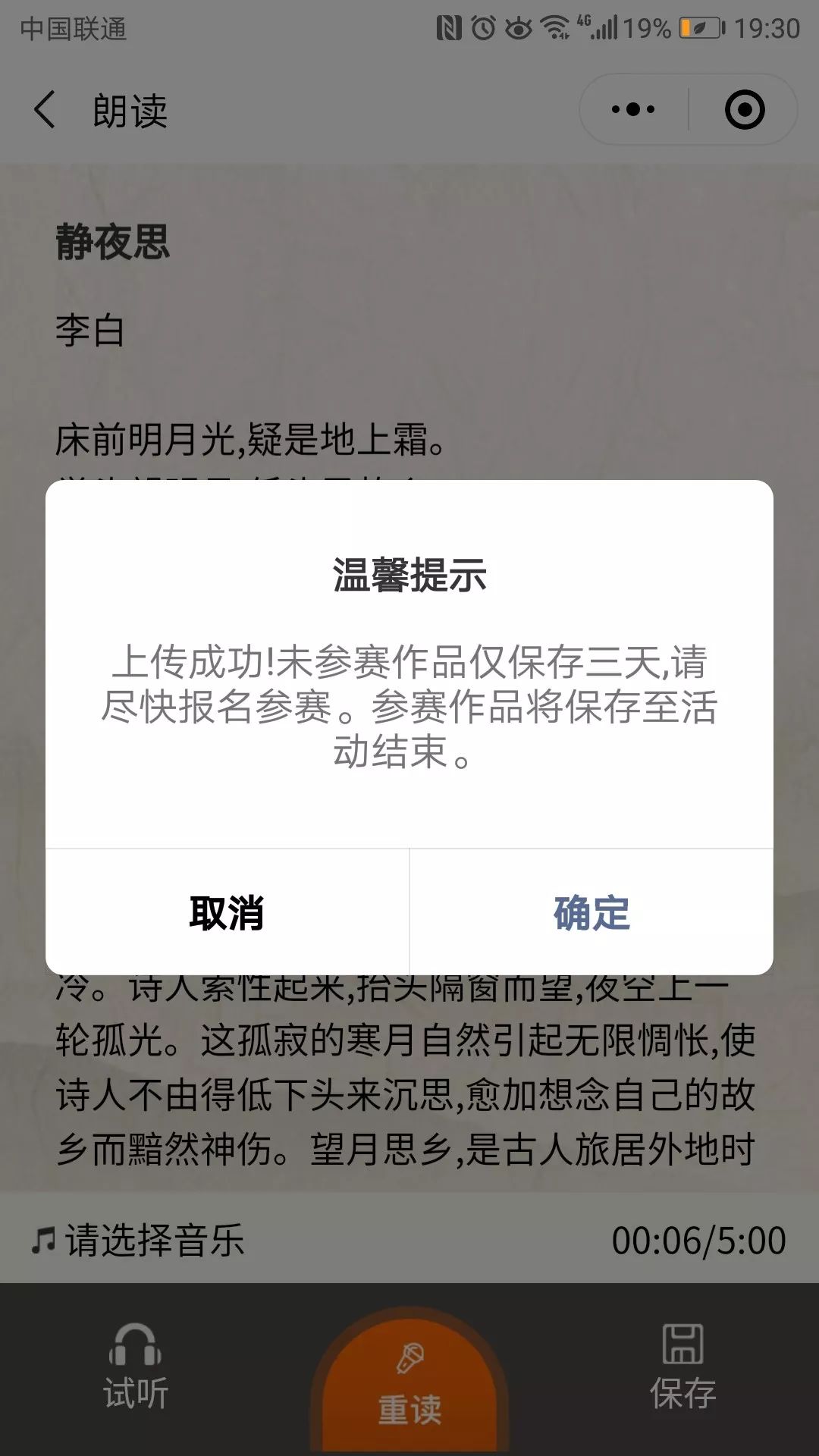The image size is (819, 1456).
Task: Dismiss the dialog with 取消
Action: click(227, 912)
